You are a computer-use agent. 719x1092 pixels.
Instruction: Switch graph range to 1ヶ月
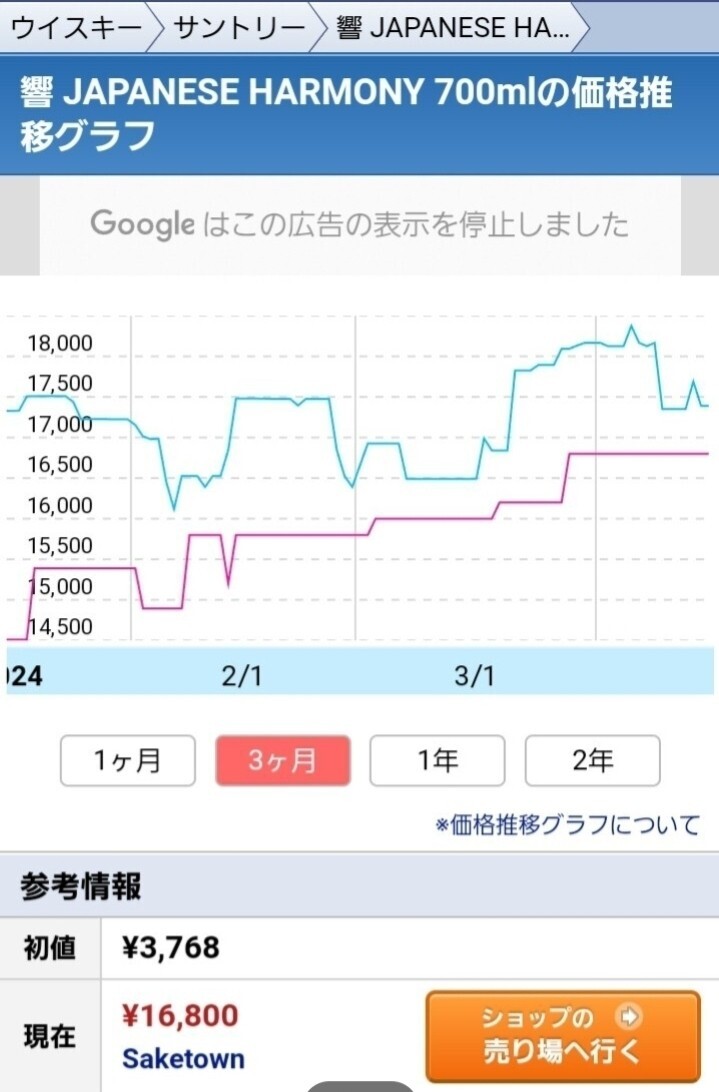[127, 761]
